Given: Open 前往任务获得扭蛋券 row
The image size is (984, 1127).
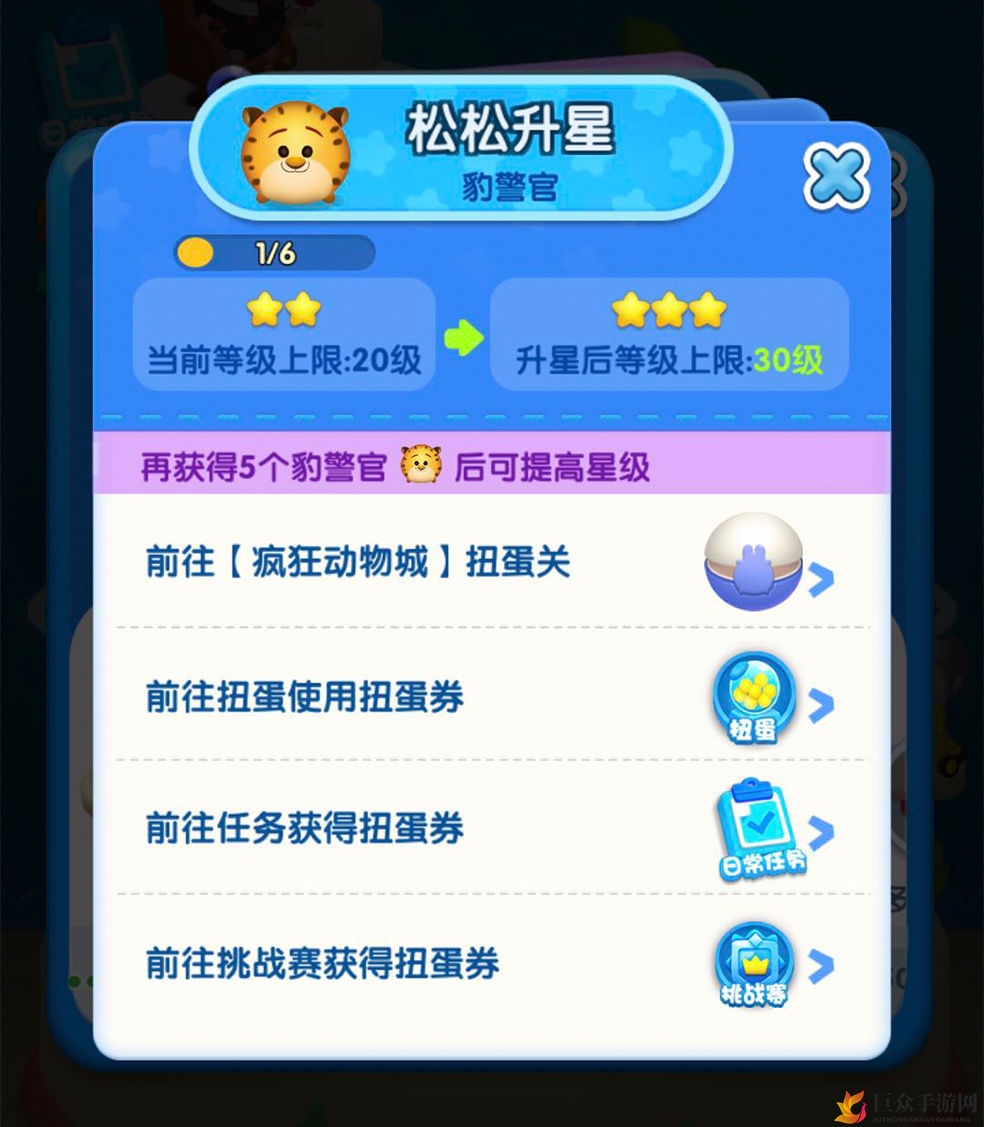Looking at the screenshot, I should (x=490, y=830).
